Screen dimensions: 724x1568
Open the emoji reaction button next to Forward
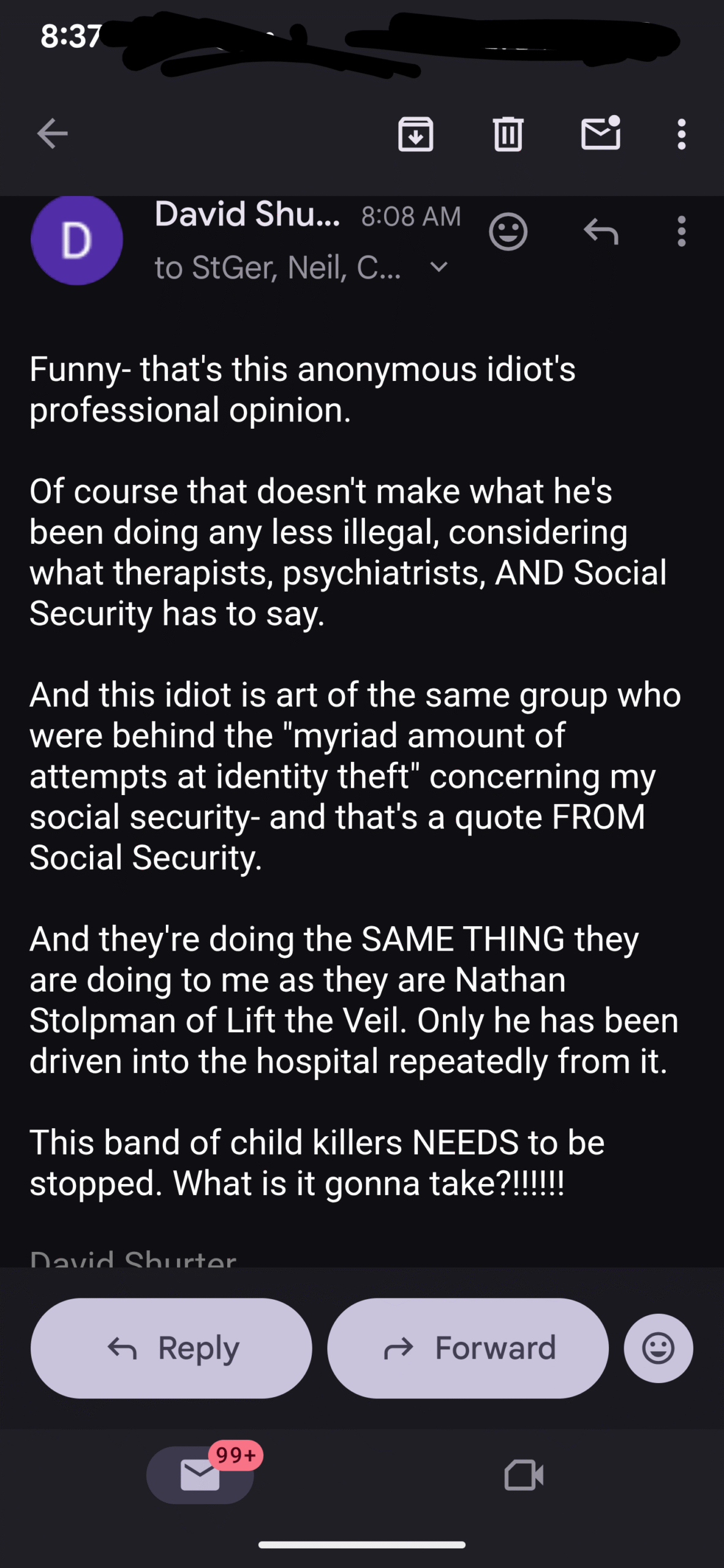[658, 1348]
